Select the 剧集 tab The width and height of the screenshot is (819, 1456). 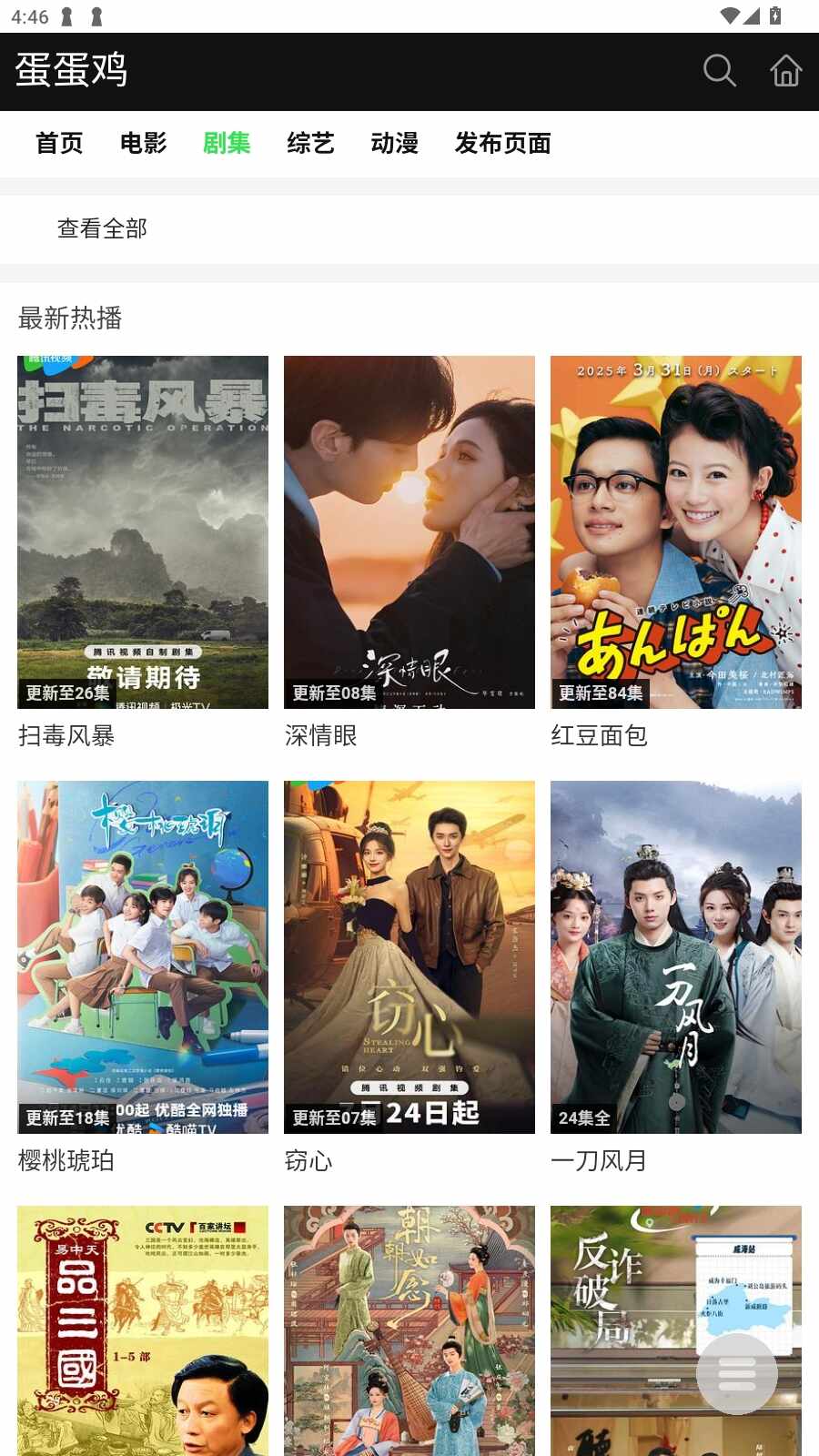coord(227,143)
